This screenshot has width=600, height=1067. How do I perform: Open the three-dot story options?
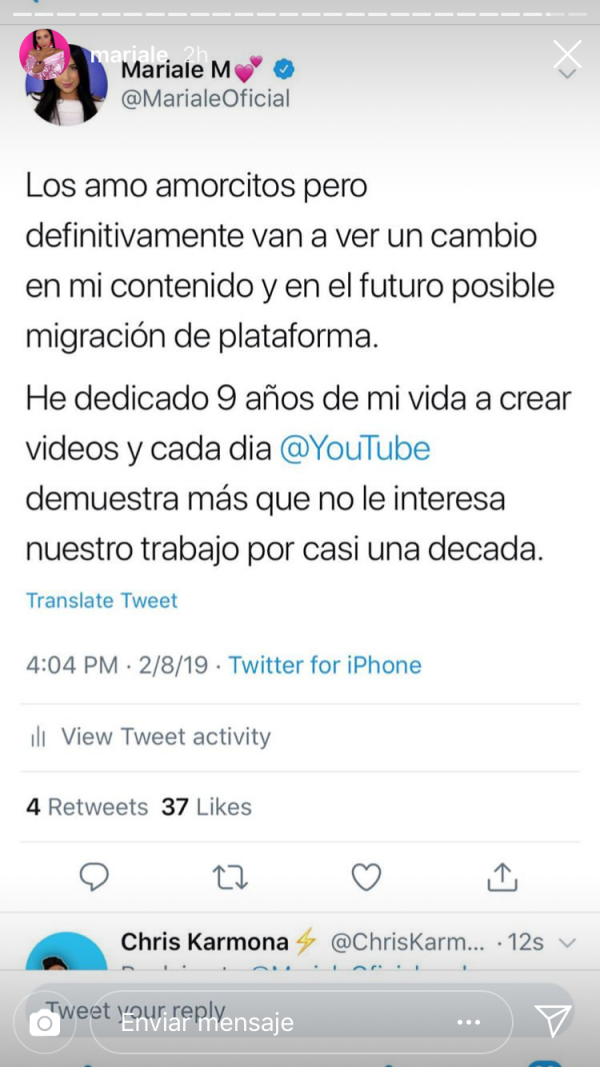coord(468,1022)
